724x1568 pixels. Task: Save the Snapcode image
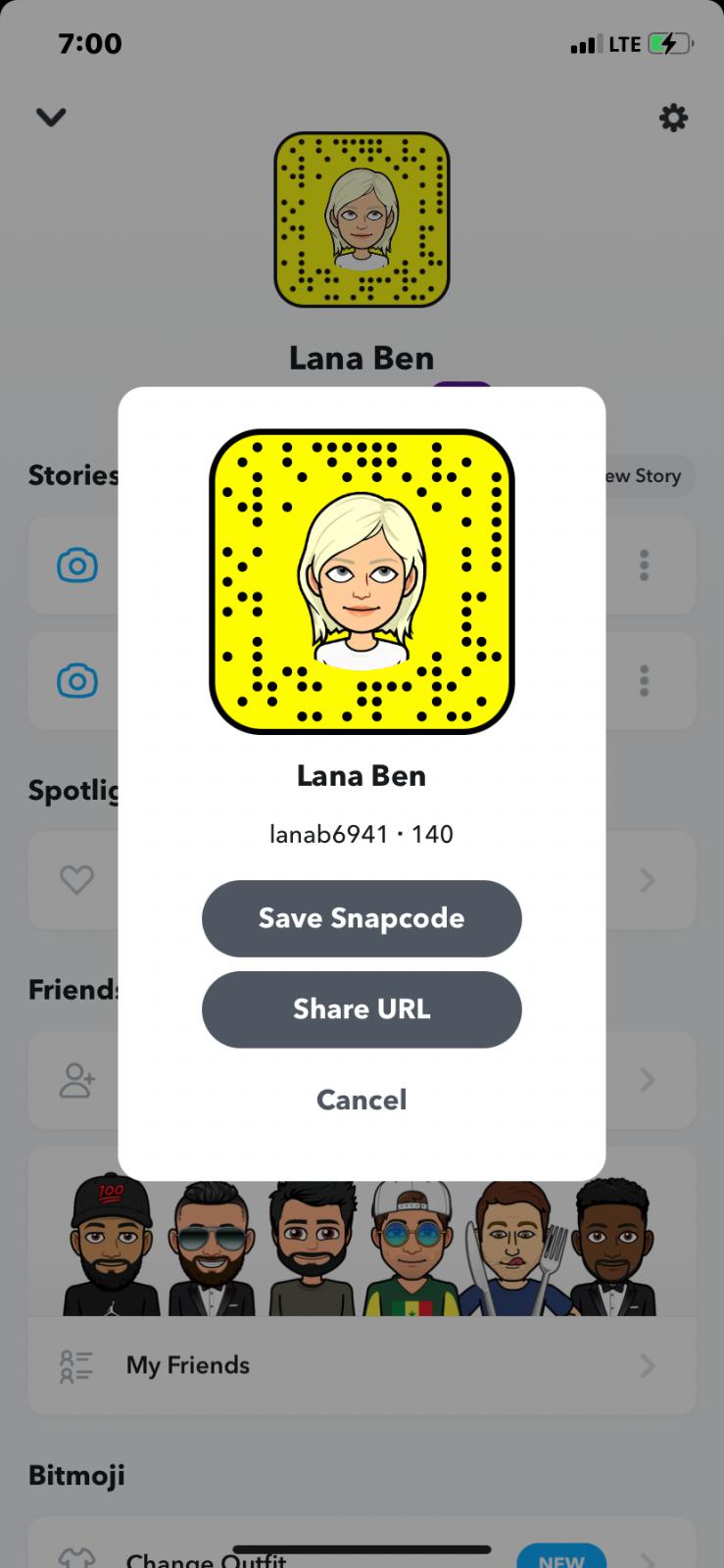(362, 918)
